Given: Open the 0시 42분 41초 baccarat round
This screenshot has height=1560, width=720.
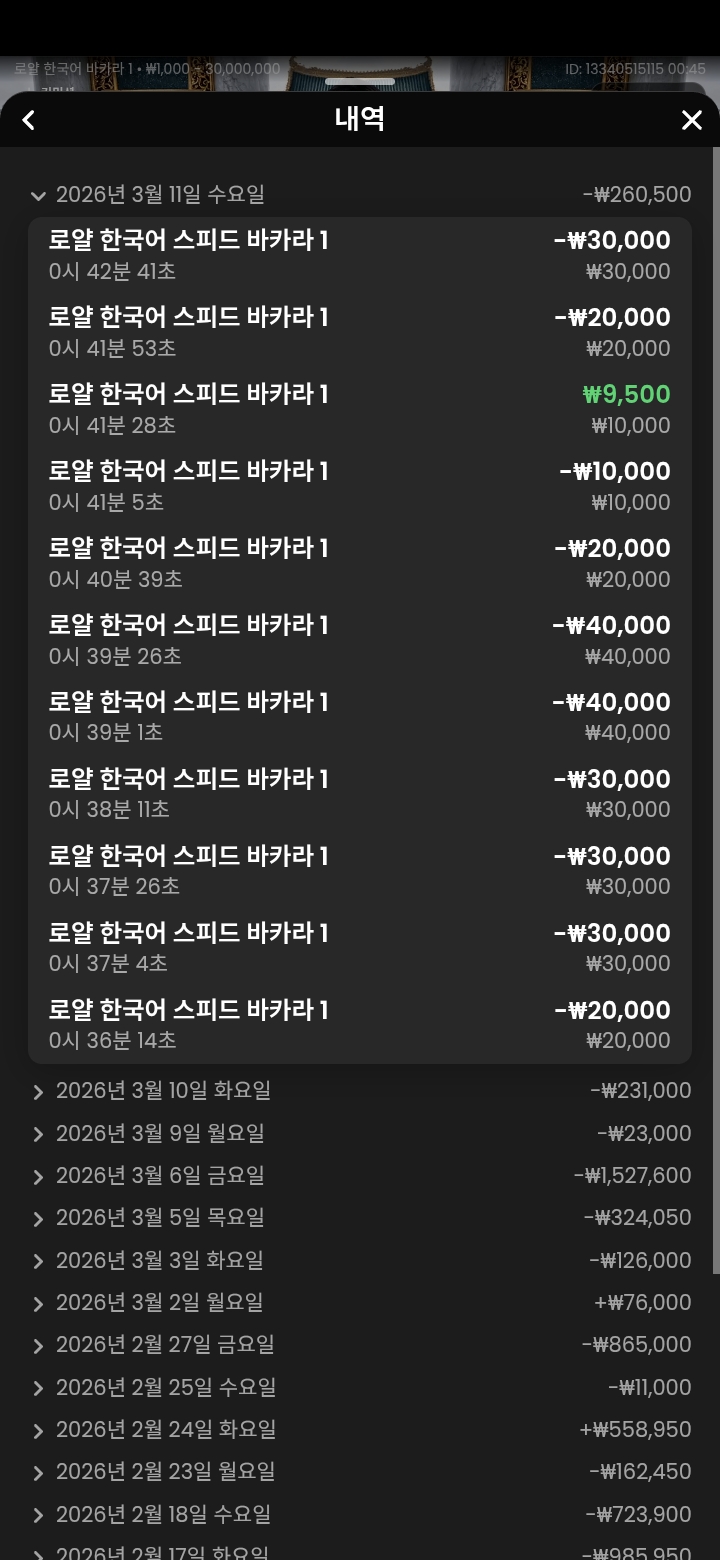Looking at the screenshot, I should coord(359,255).
